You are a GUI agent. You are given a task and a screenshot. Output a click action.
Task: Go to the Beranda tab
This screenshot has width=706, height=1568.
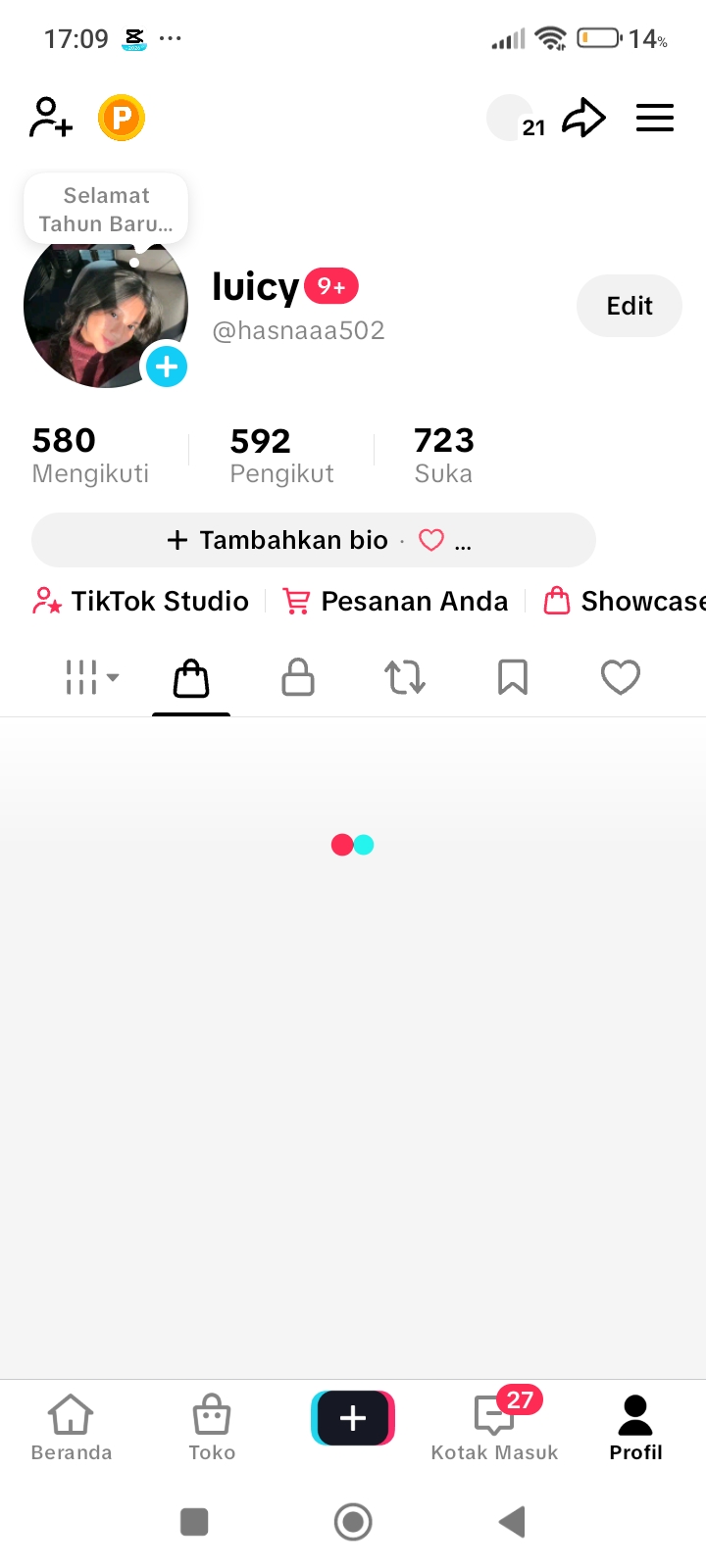[x=72, y=1427]
